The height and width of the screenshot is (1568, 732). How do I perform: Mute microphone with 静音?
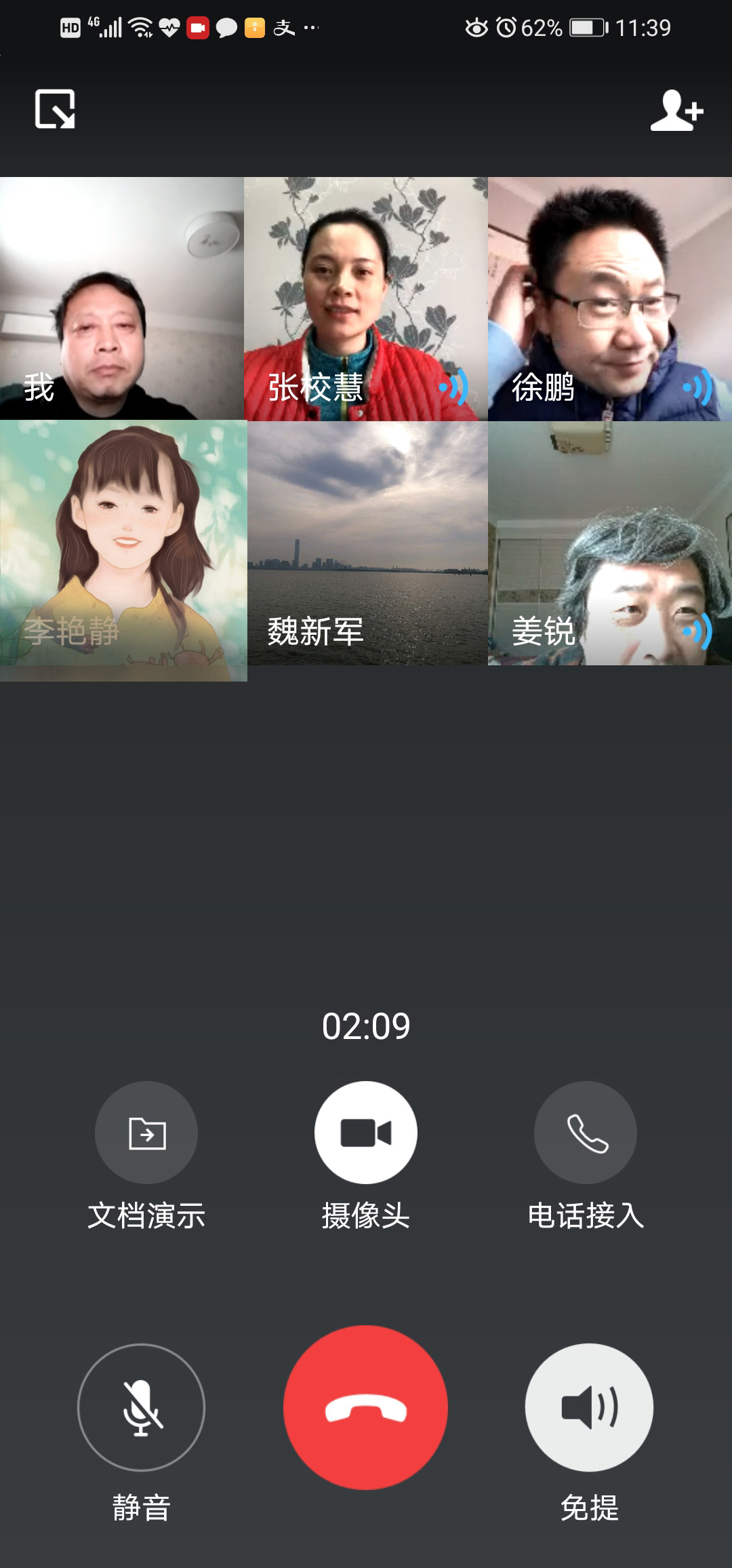coord(141,1407)
